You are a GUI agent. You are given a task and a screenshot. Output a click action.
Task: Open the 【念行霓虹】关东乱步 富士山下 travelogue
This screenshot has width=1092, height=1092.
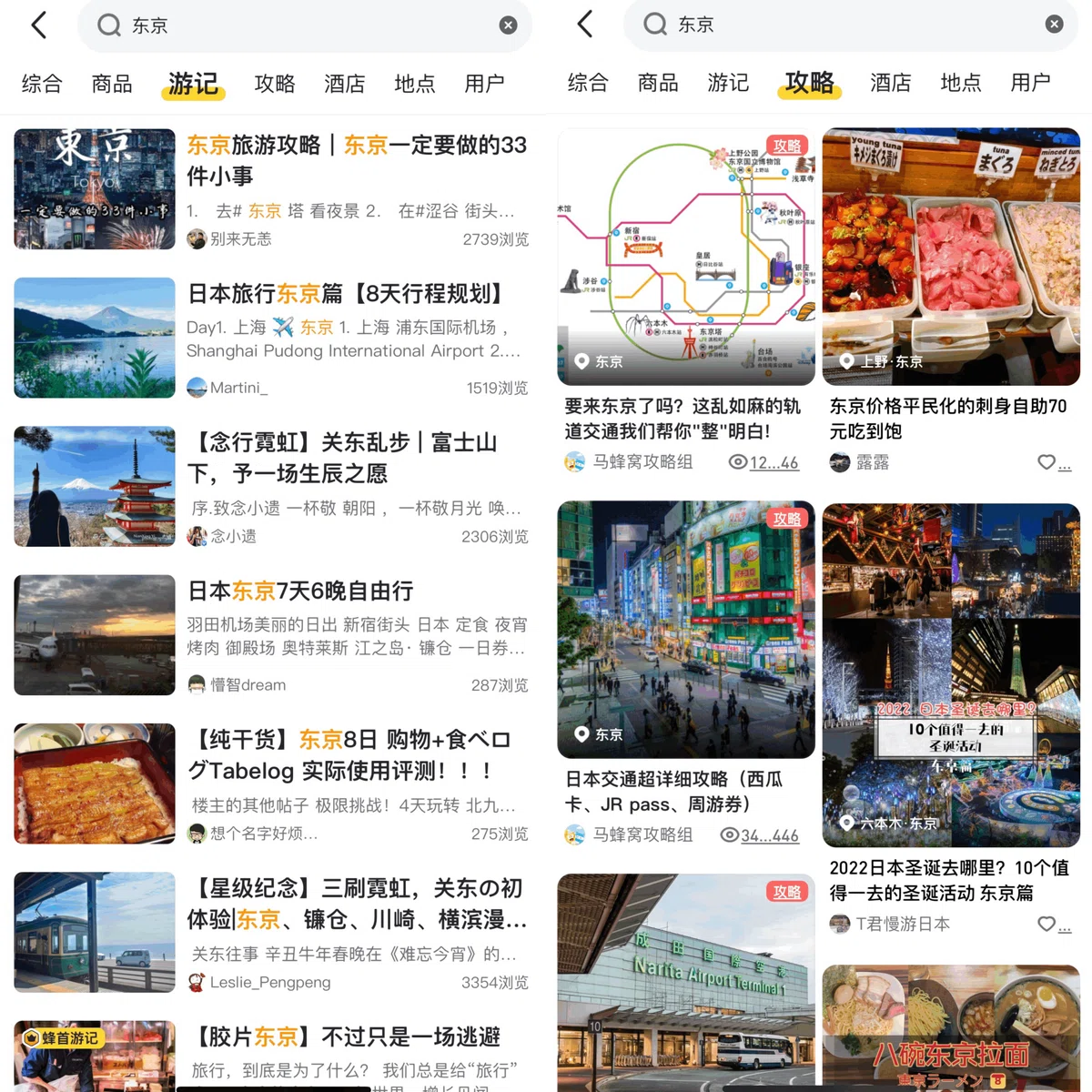point(271,486)
